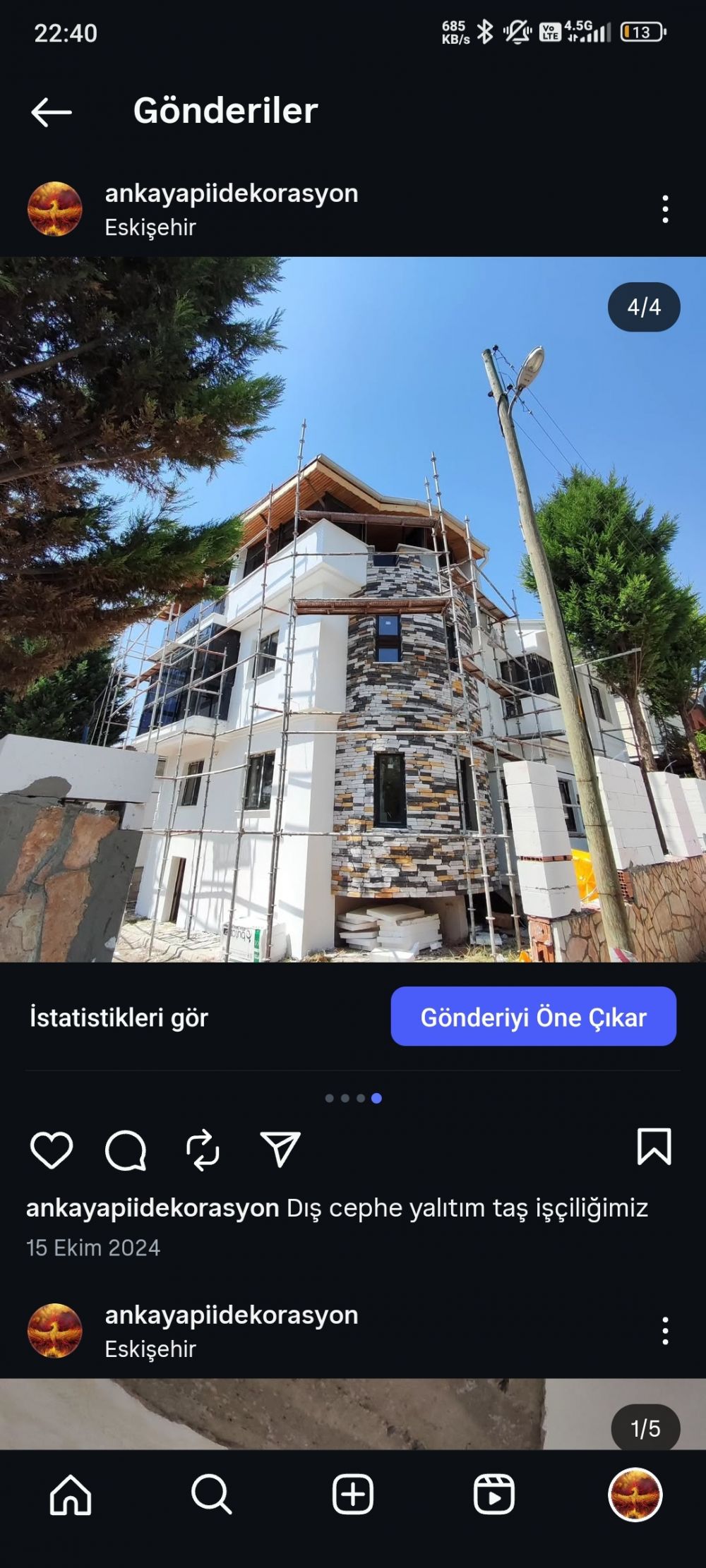Image resolution: width=706 pixels, height=1568 pixels.
Task: Bookmark the building photo post
Action: pyautogui.click(x=654, y=1146)
